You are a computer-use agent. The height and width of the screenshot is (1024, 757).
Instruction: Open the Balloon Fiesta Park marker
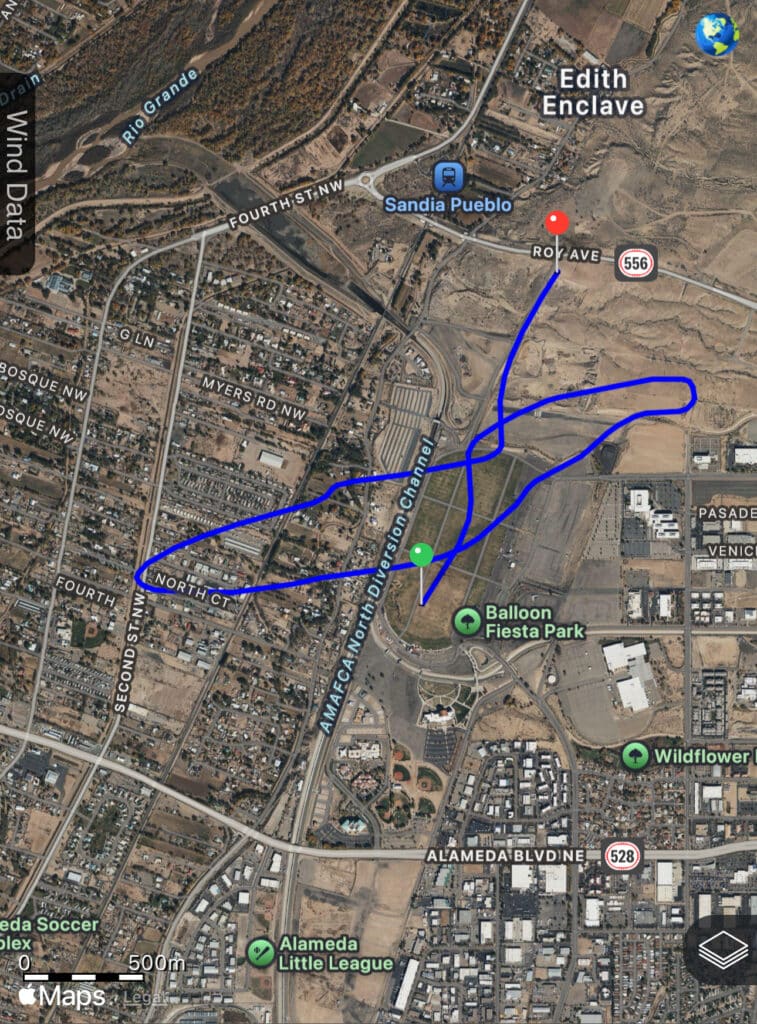coord(466,622)
